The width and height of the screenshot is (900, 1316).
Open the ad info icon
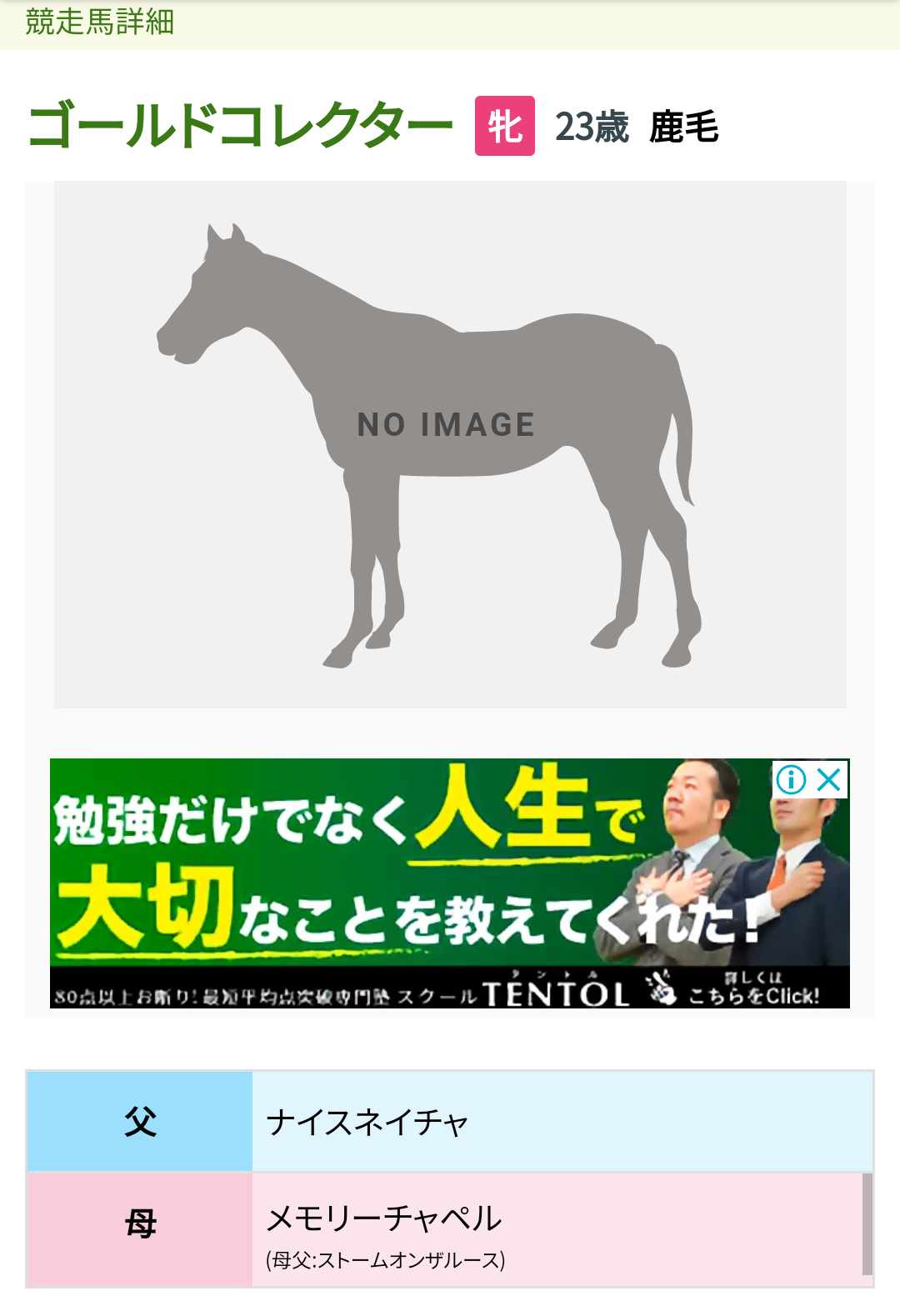point(791,780)
